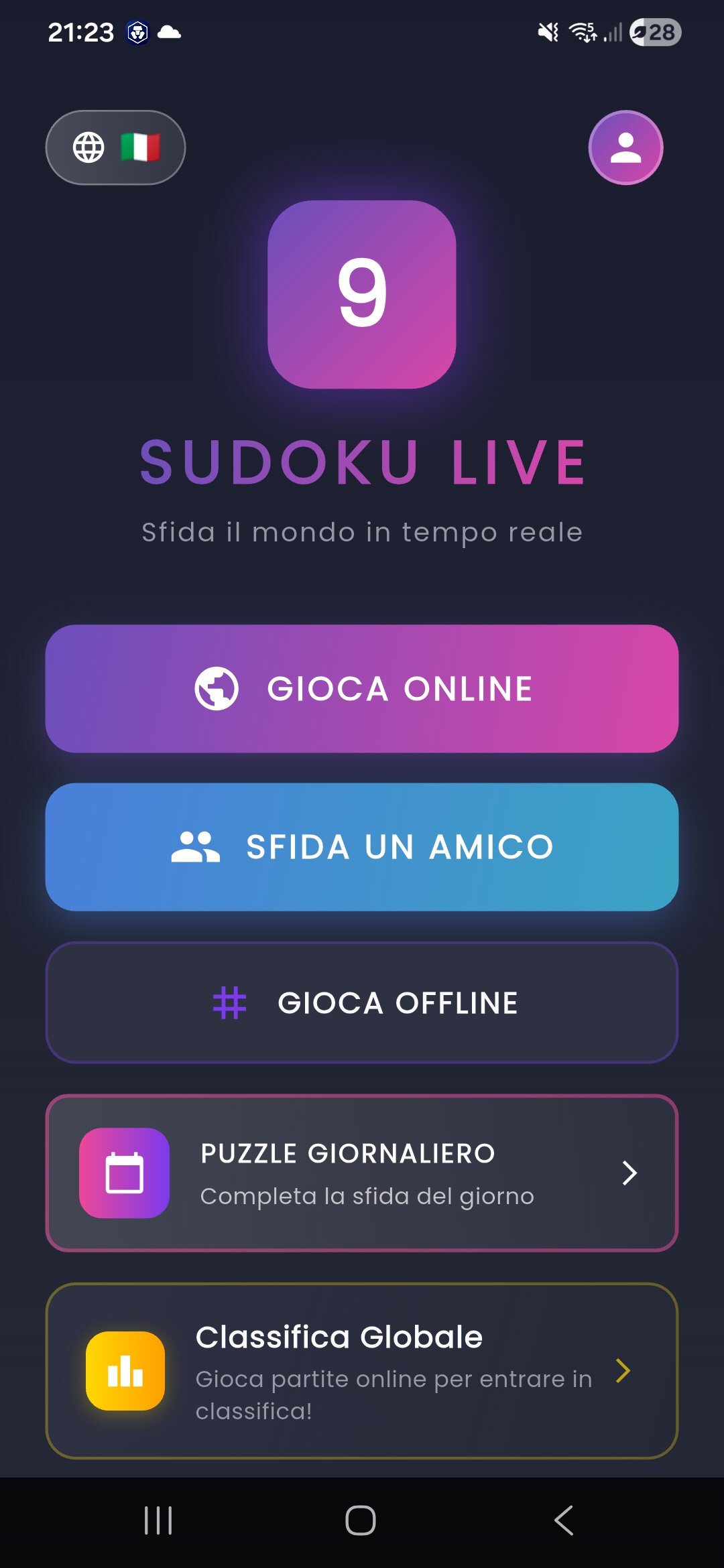Image resolution: width=724 pixels, height=1568 pixels.
Task: Start a game with Gioca Online
Action: [361, 688]
